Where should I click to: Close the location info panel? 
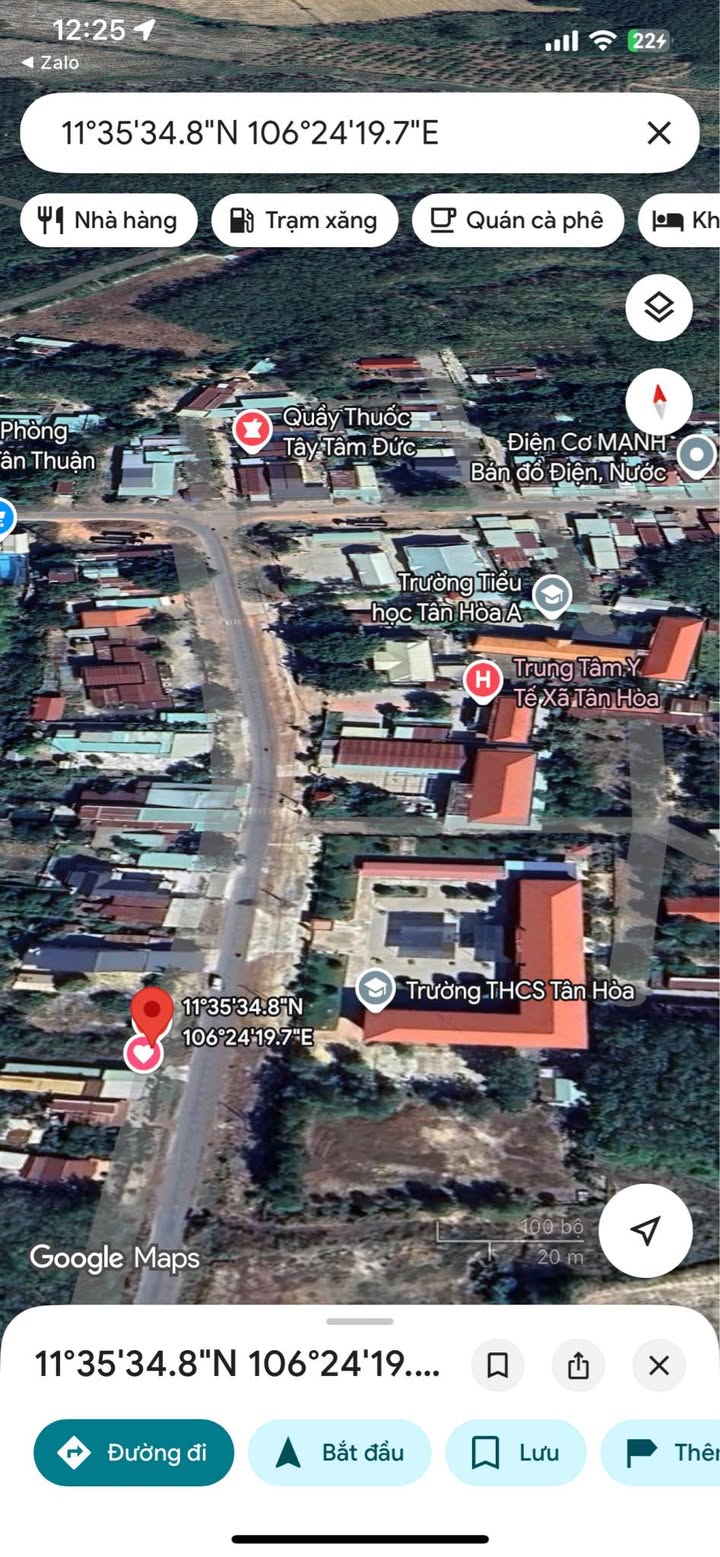pos(658,1365)
